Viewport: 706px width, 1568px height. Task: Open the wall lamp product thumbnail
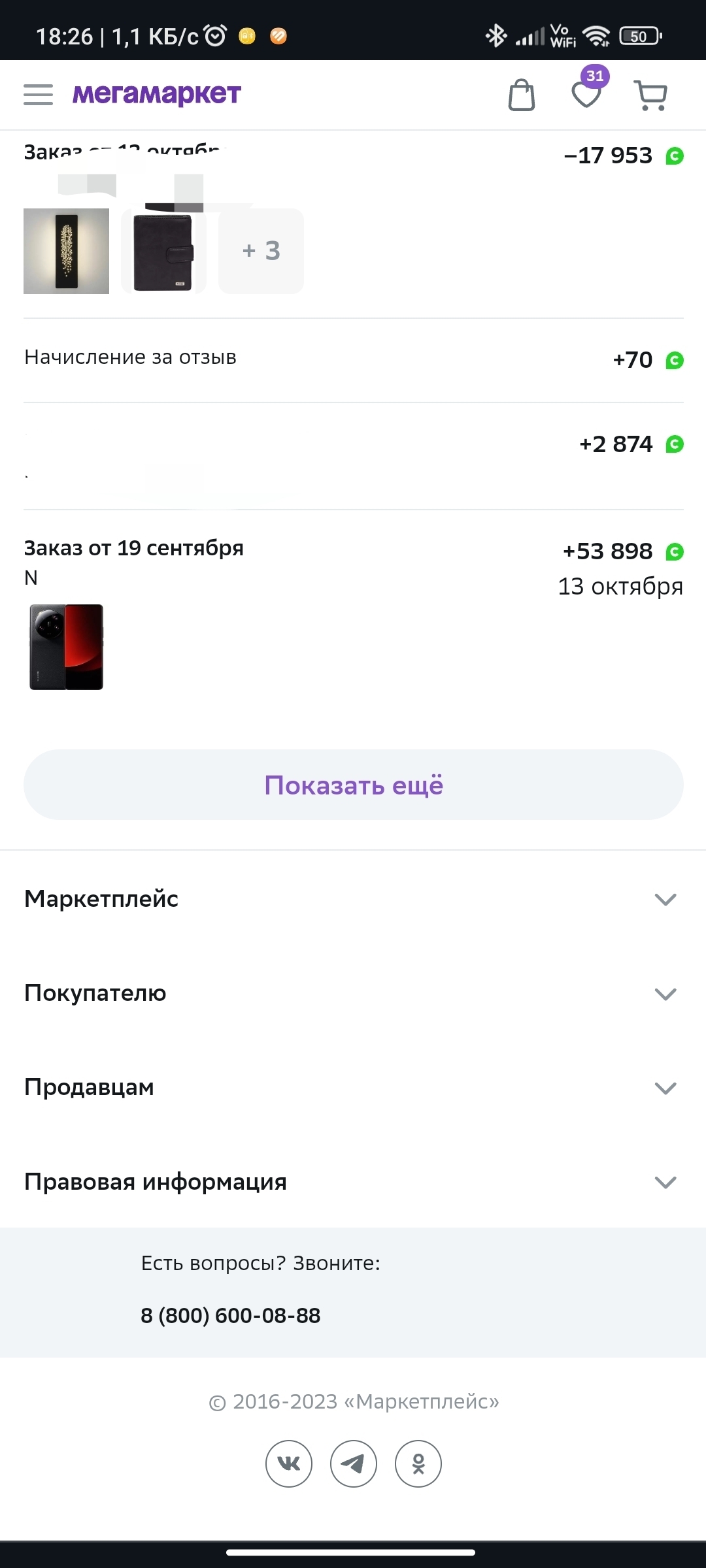click(x=66, y=251)
